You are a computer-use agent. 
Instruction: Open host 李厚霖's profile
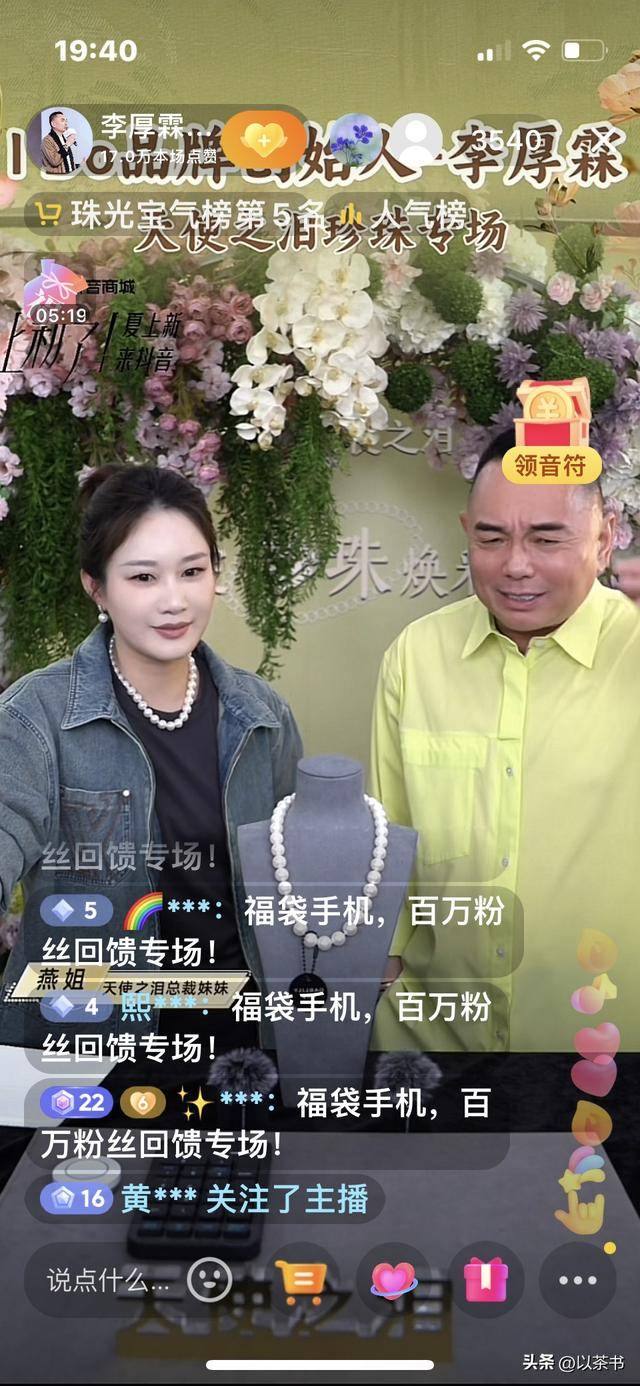[67, 138]
